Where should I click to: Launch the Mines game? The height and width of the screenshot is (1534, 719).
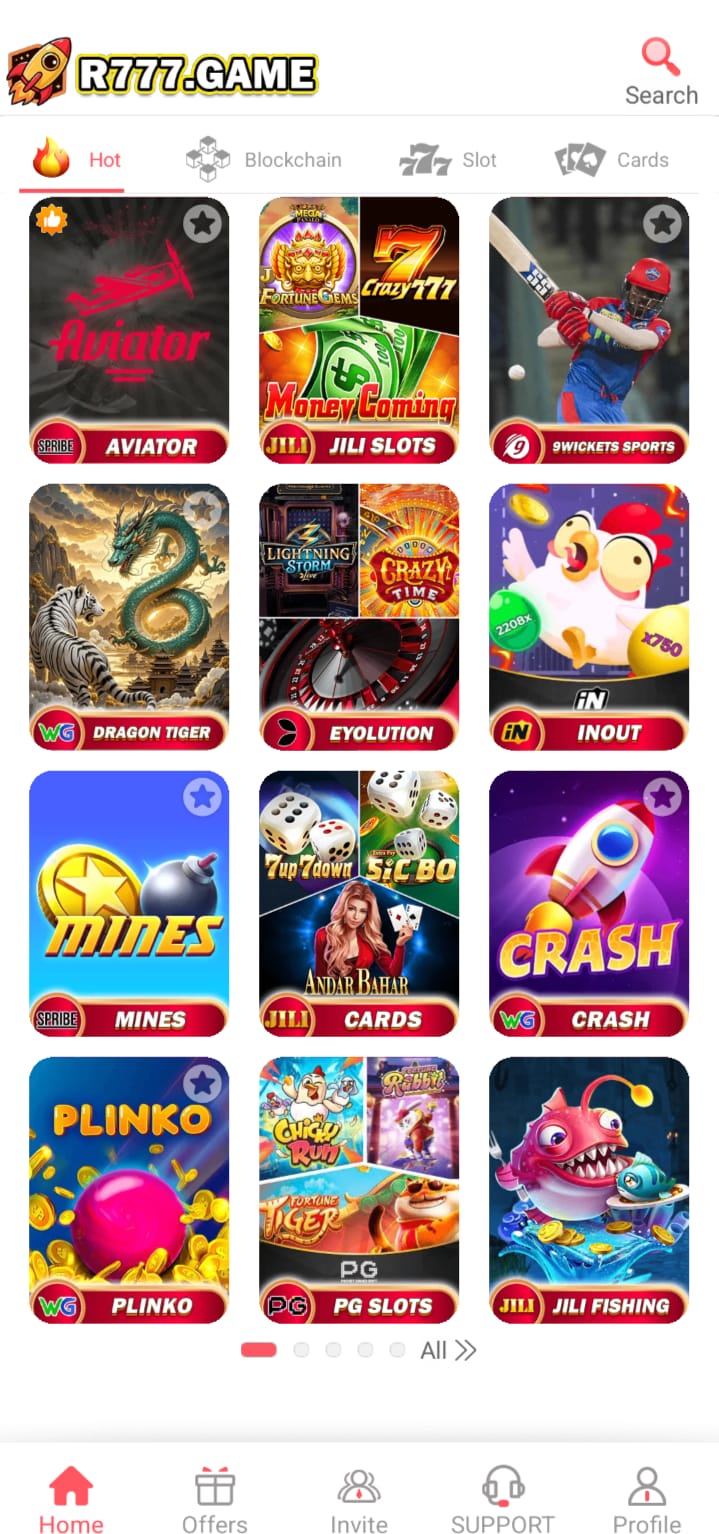tap(129, 904)
